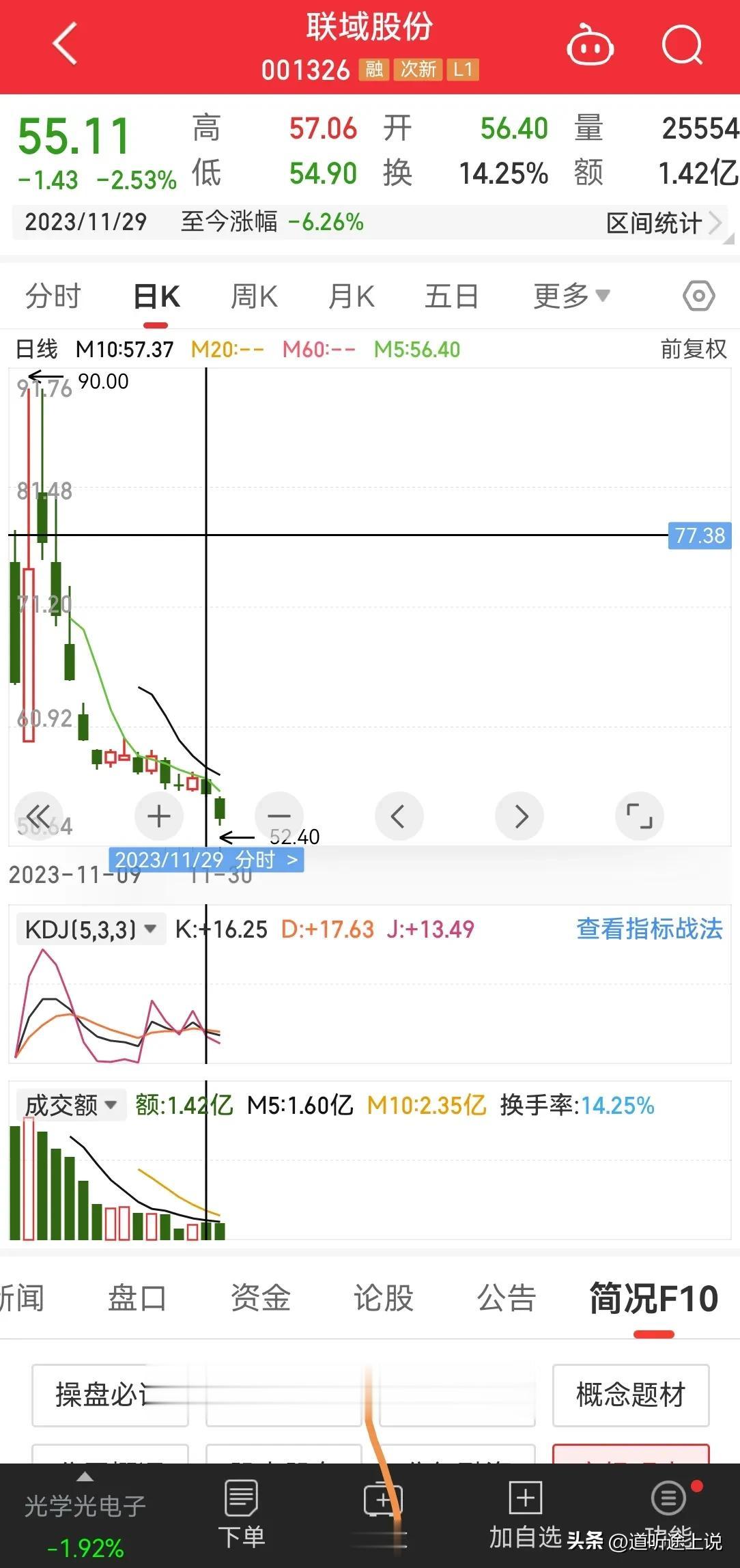This screenshot has width=740, height=1568.
Task: Go back using the top-left arrow
Action: (65, 44)
